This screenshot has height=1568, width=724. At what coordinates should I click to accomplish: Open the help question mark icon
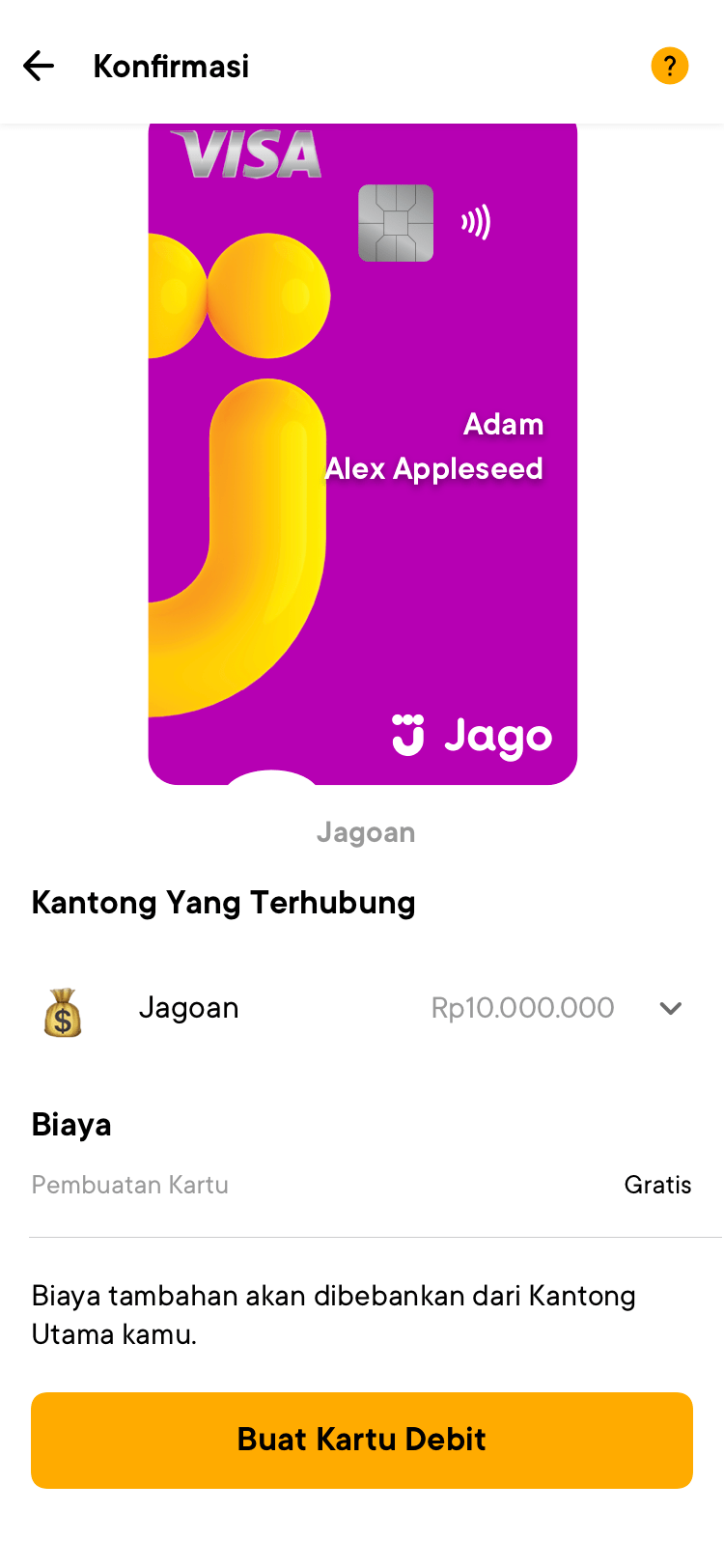[669, 66]
